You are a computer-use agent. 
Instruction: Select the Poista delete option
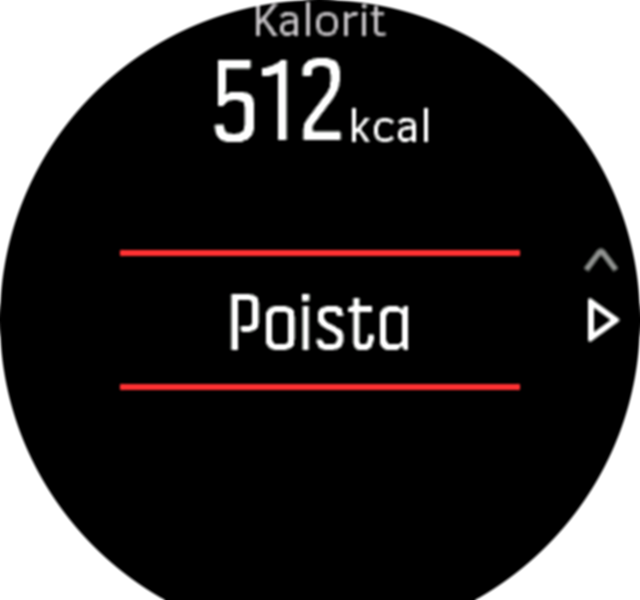click(319, 321)
